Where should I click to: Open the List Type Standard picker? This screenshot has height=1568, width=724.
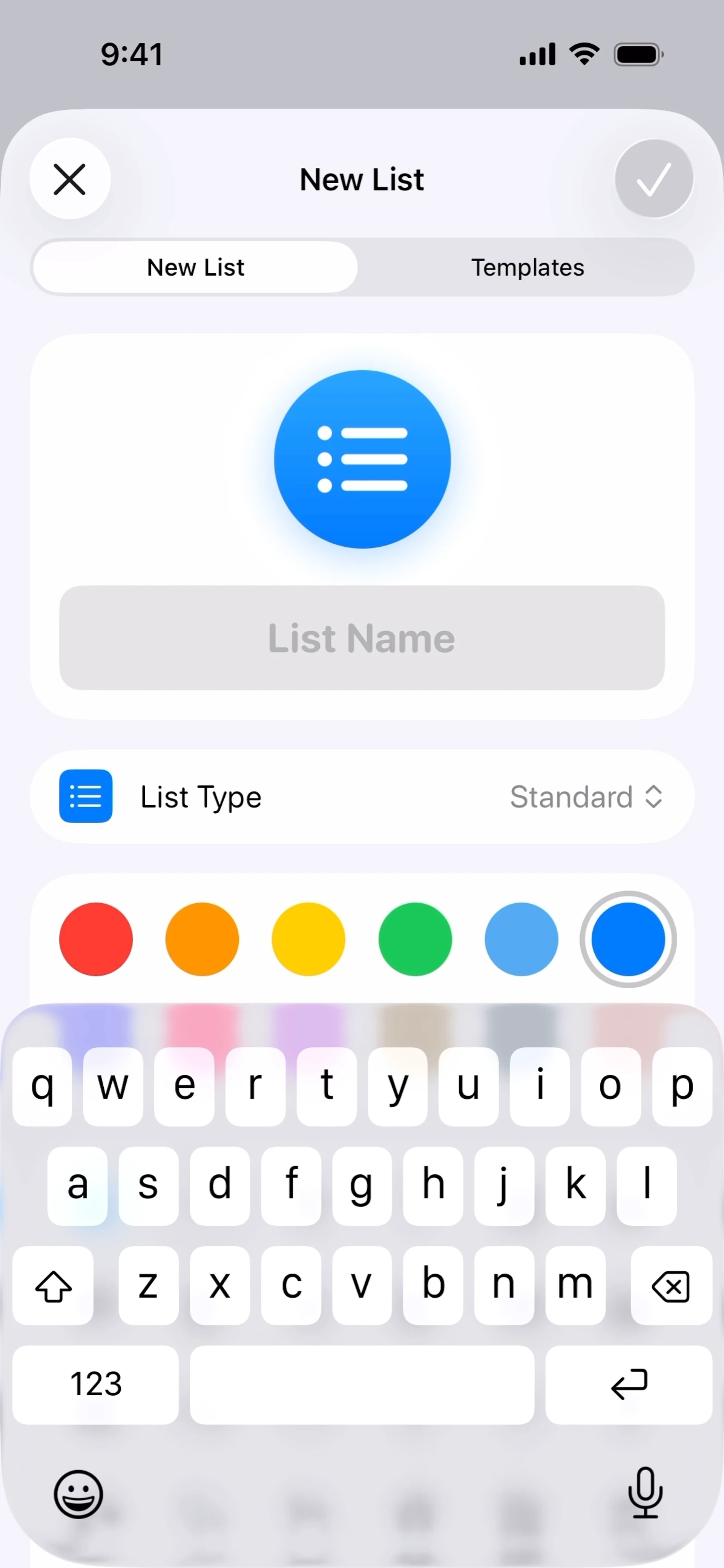pyautogui.click(x=586, y=797)
